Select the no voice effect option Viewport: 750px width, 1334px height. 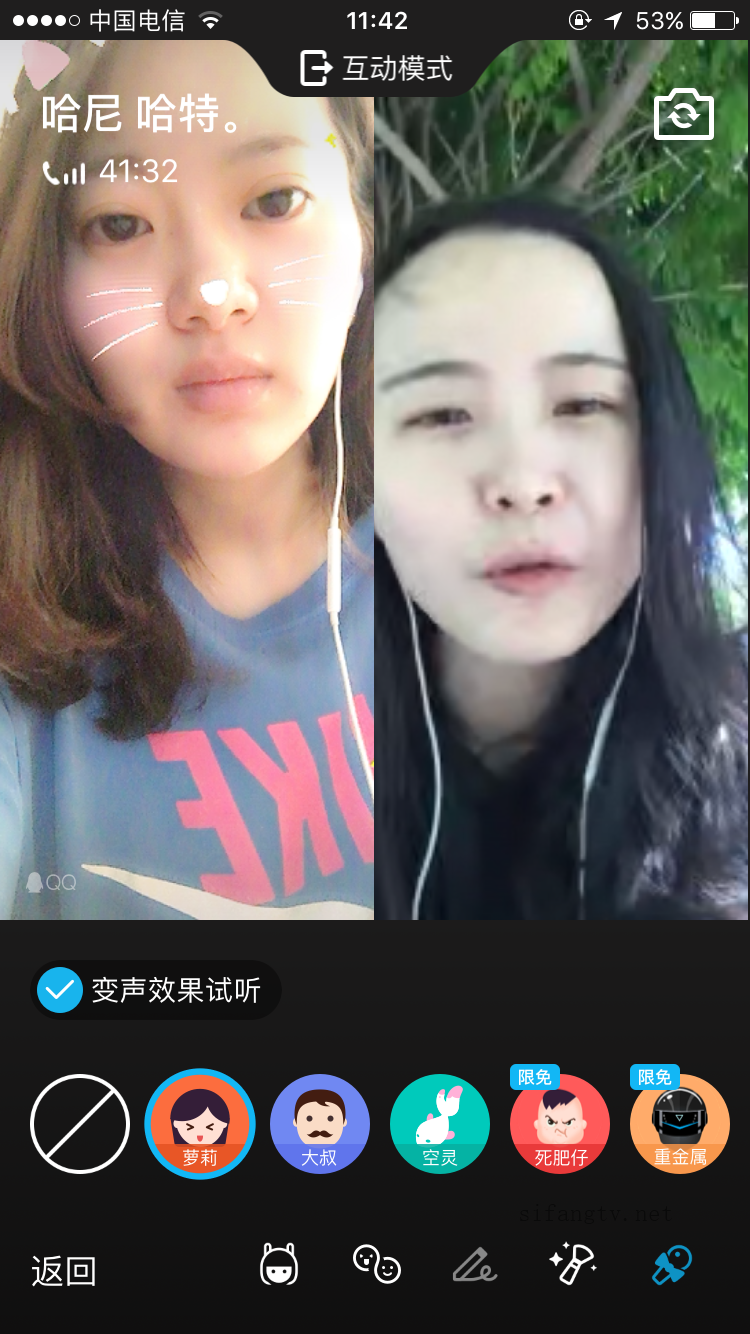click(x=80, y=1123)
